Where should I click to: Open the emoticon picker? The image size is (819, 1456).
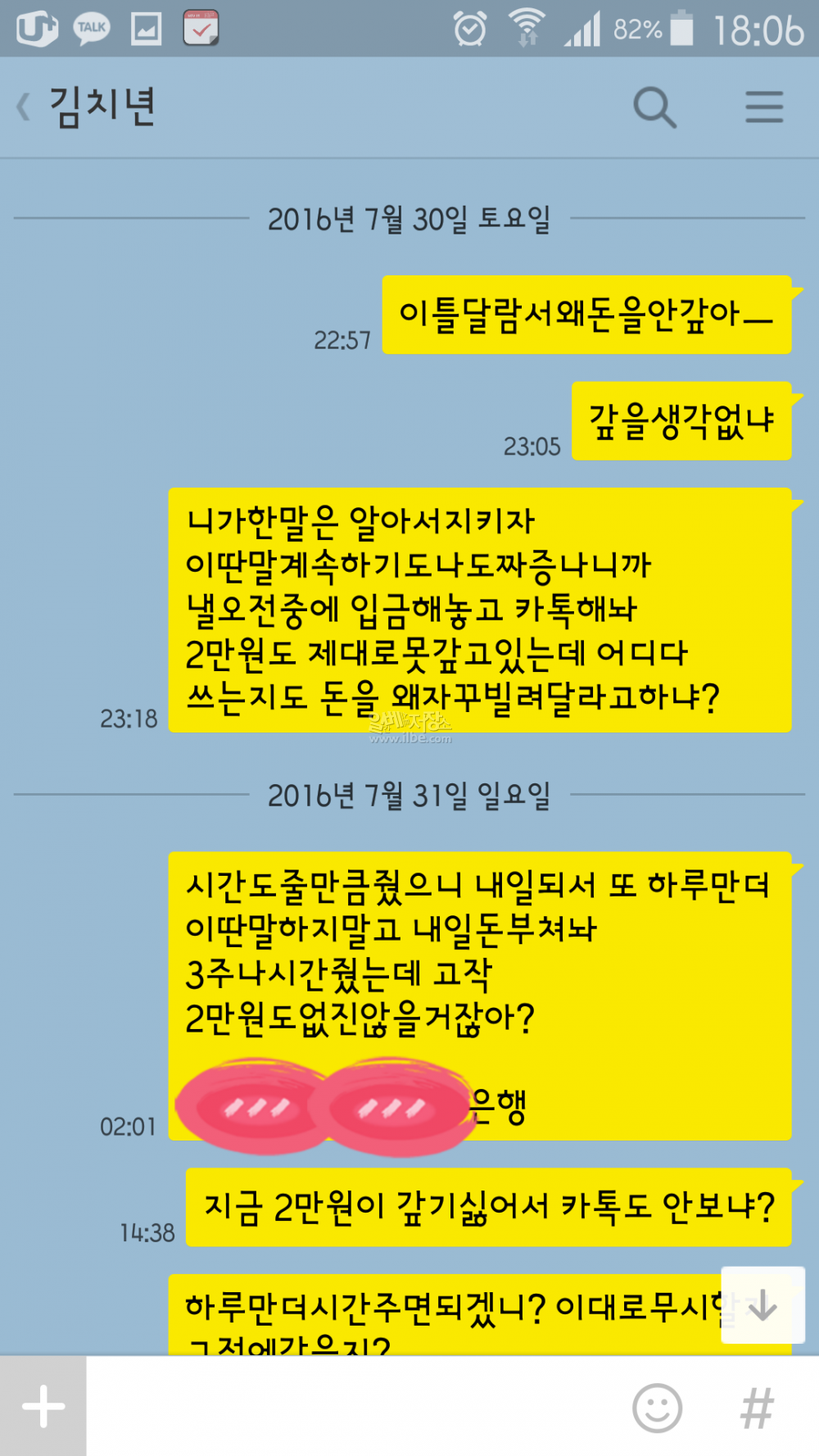point(657,1408)
